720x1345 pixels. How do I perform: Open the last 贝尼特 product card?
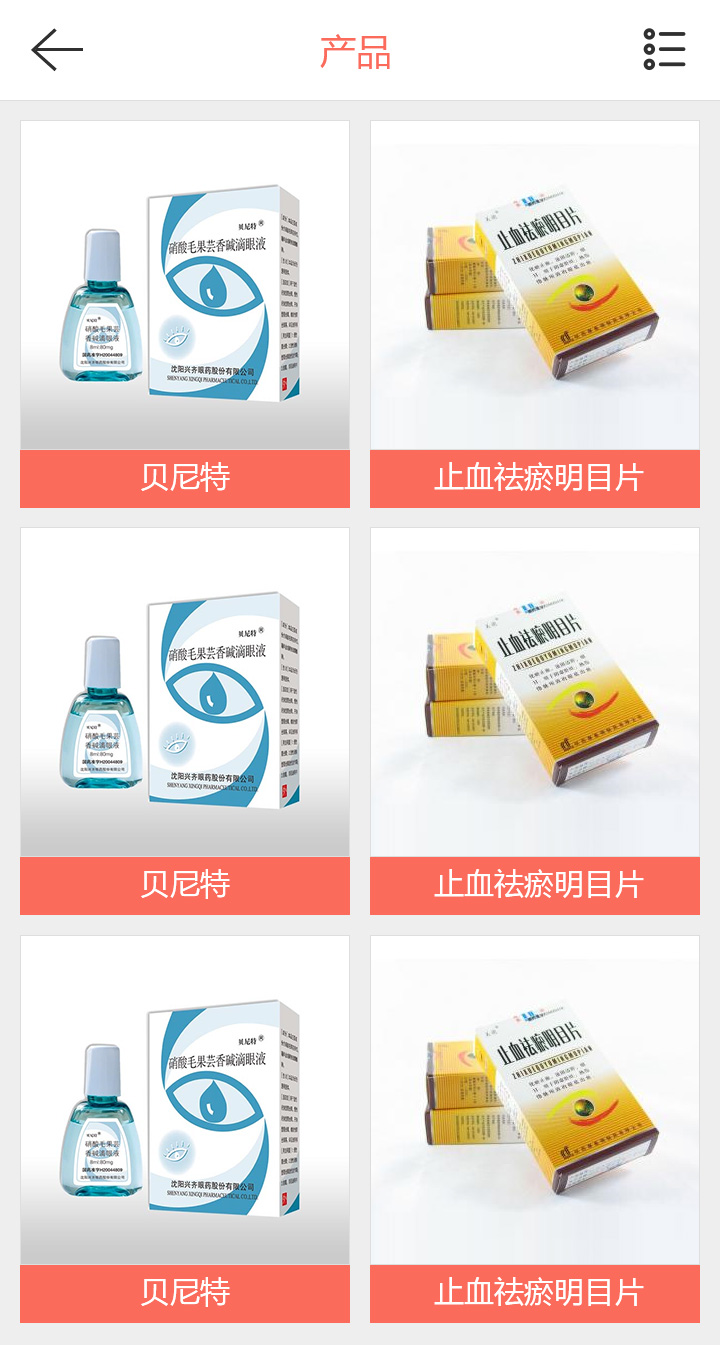(x=185, y=1128)
